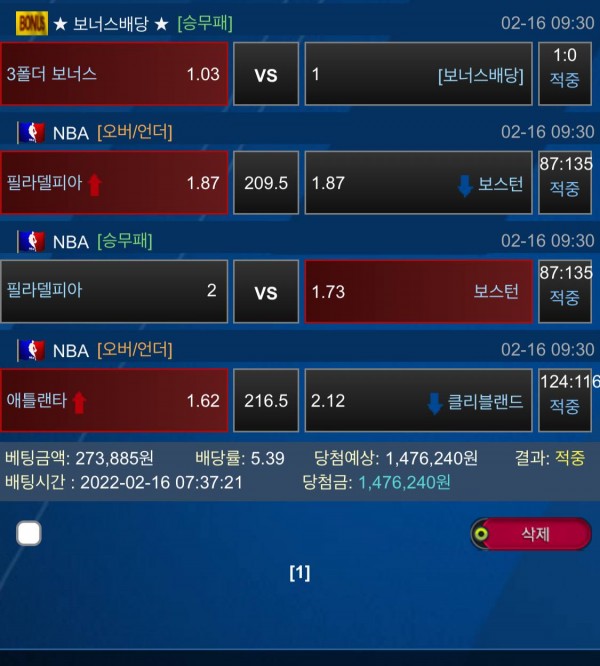Check the bet slip selection checkbox
600x666 pixels.
(29, 533)
